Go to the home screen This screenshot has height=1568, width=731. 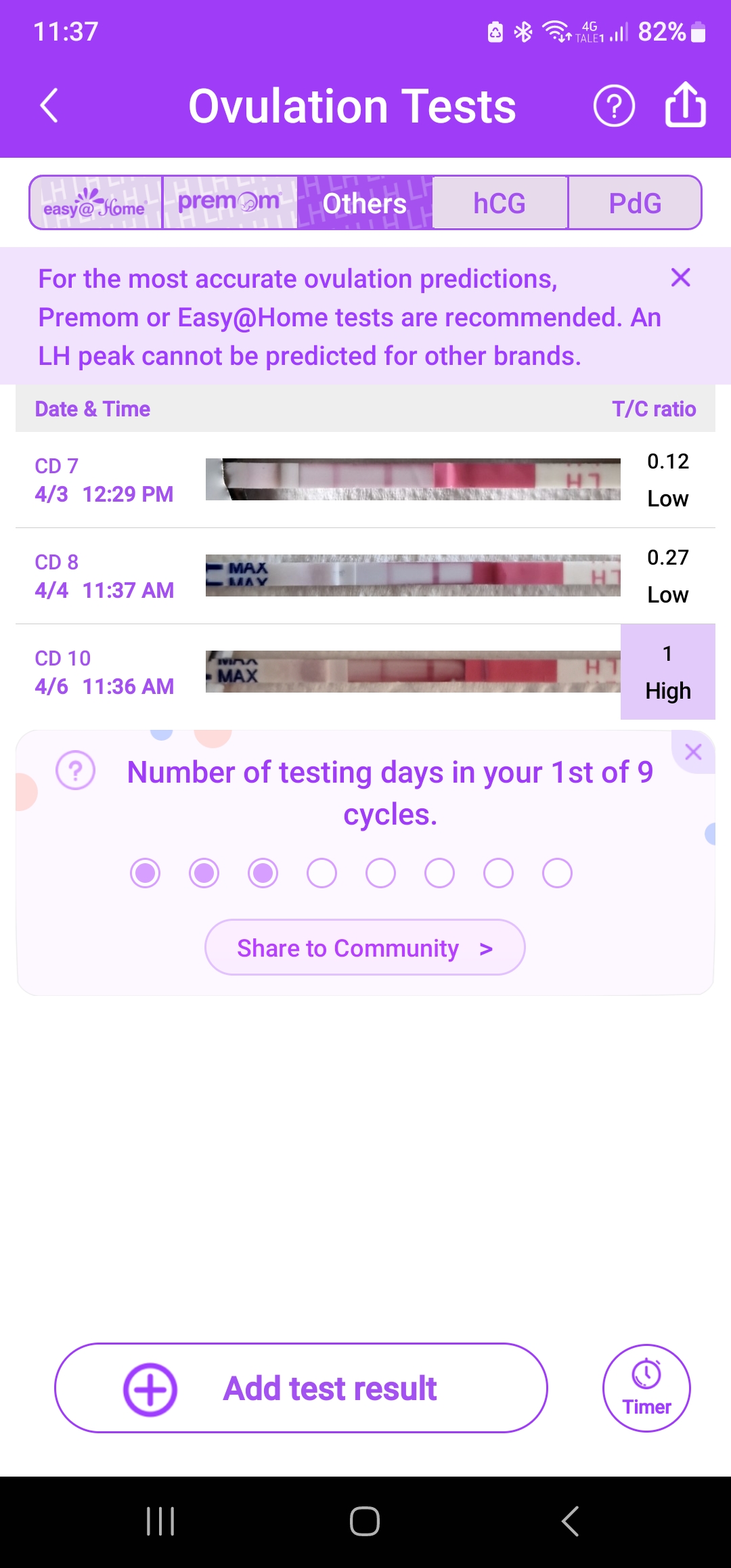click(x=365, y=1521)
